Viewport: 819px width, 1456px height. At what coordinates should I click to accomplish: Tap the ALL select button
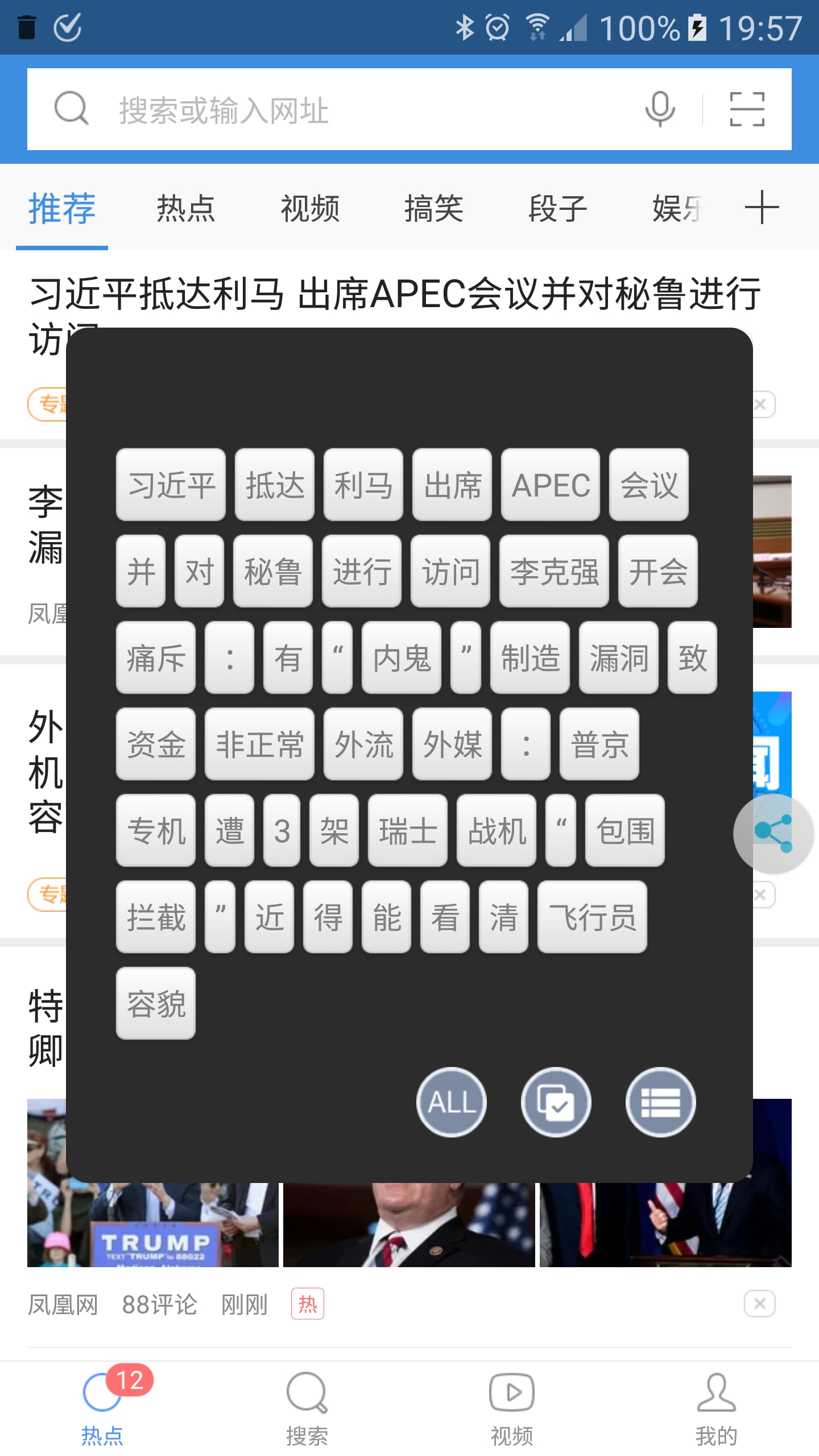coord(452,1102)
